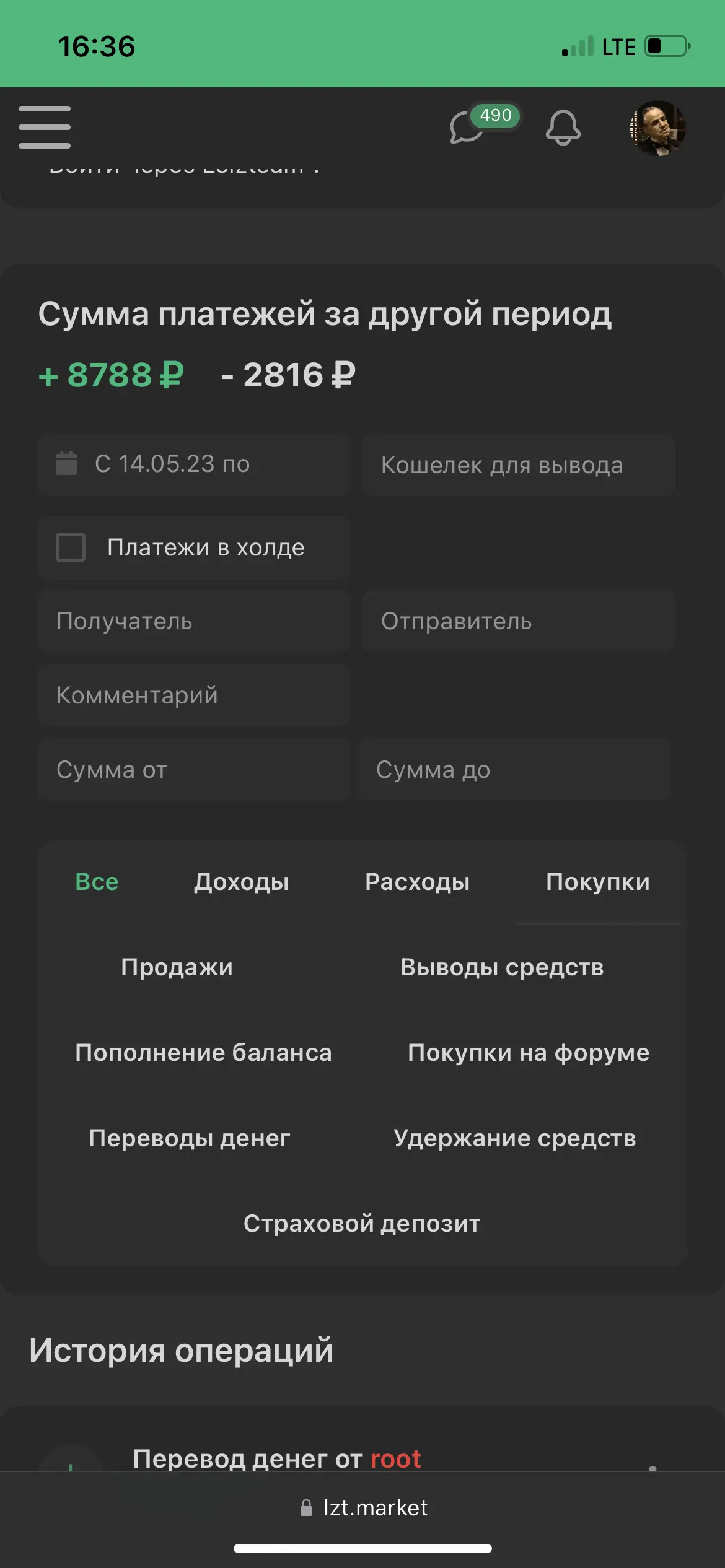Tap the Сумма до field
Viewport: 725px width, 1568px height.
pos(514,769)
